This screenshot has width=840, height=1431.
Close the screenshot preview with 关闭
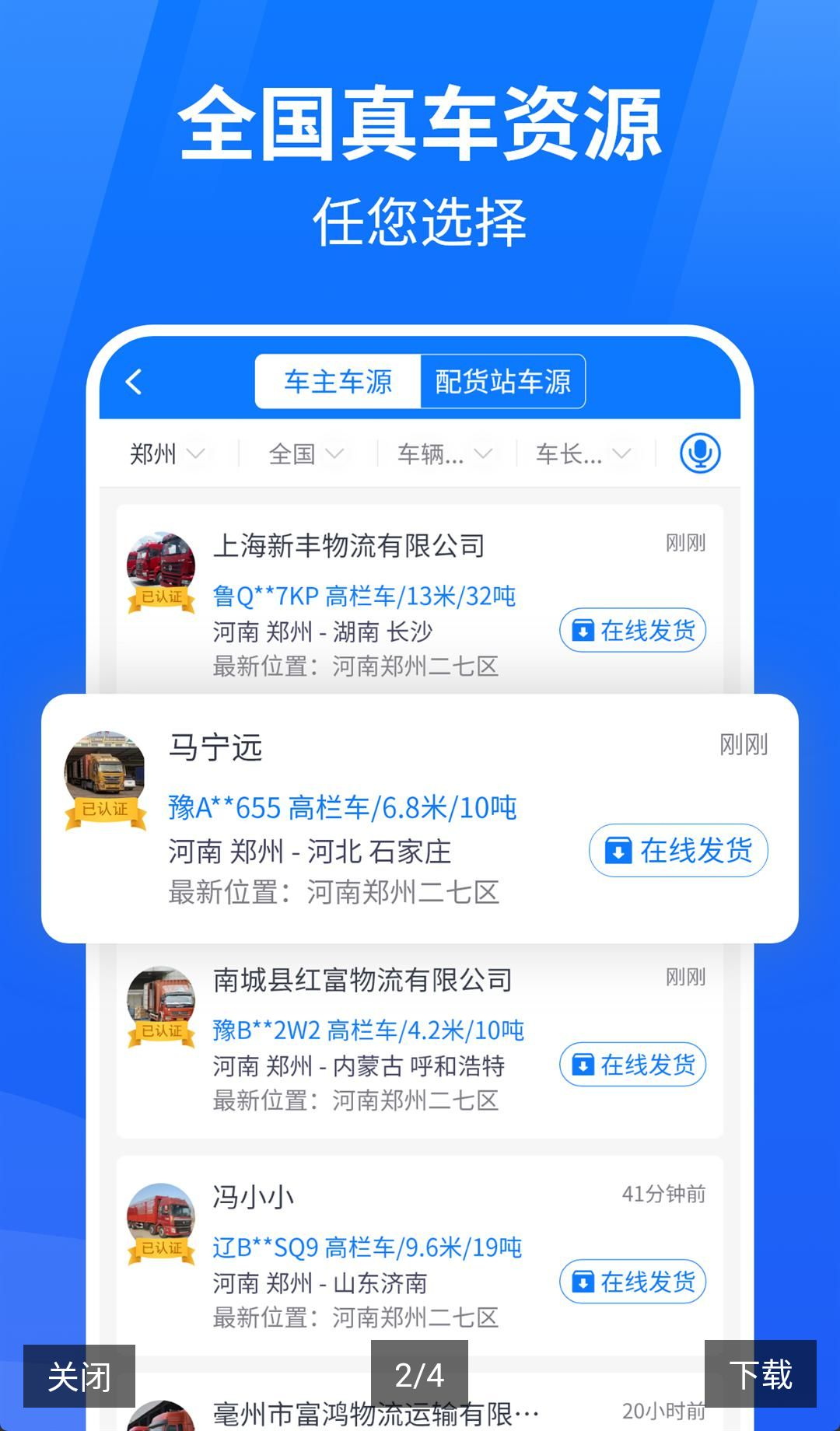tap(79, 1376)
